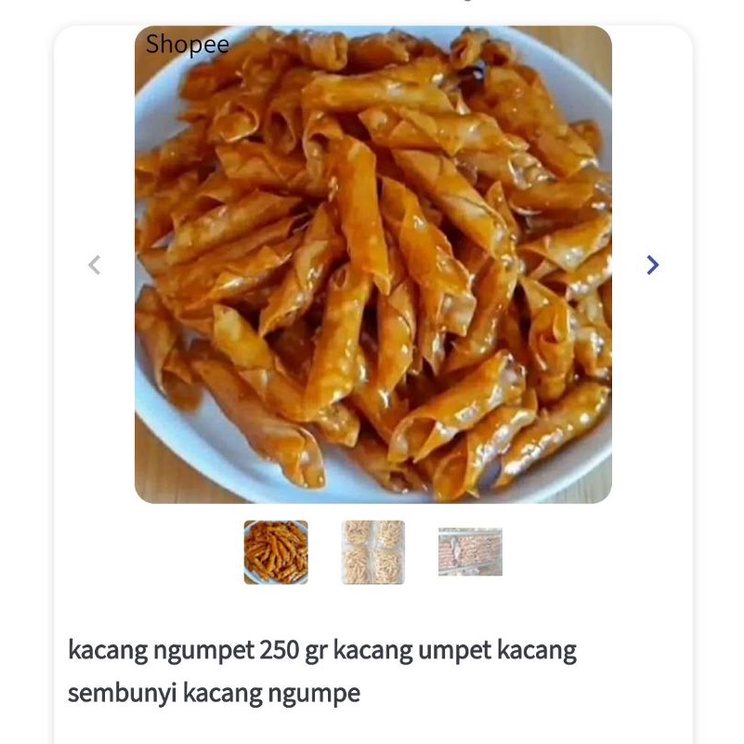Select the second thumbnail of packaged snacks

(373, 552)
